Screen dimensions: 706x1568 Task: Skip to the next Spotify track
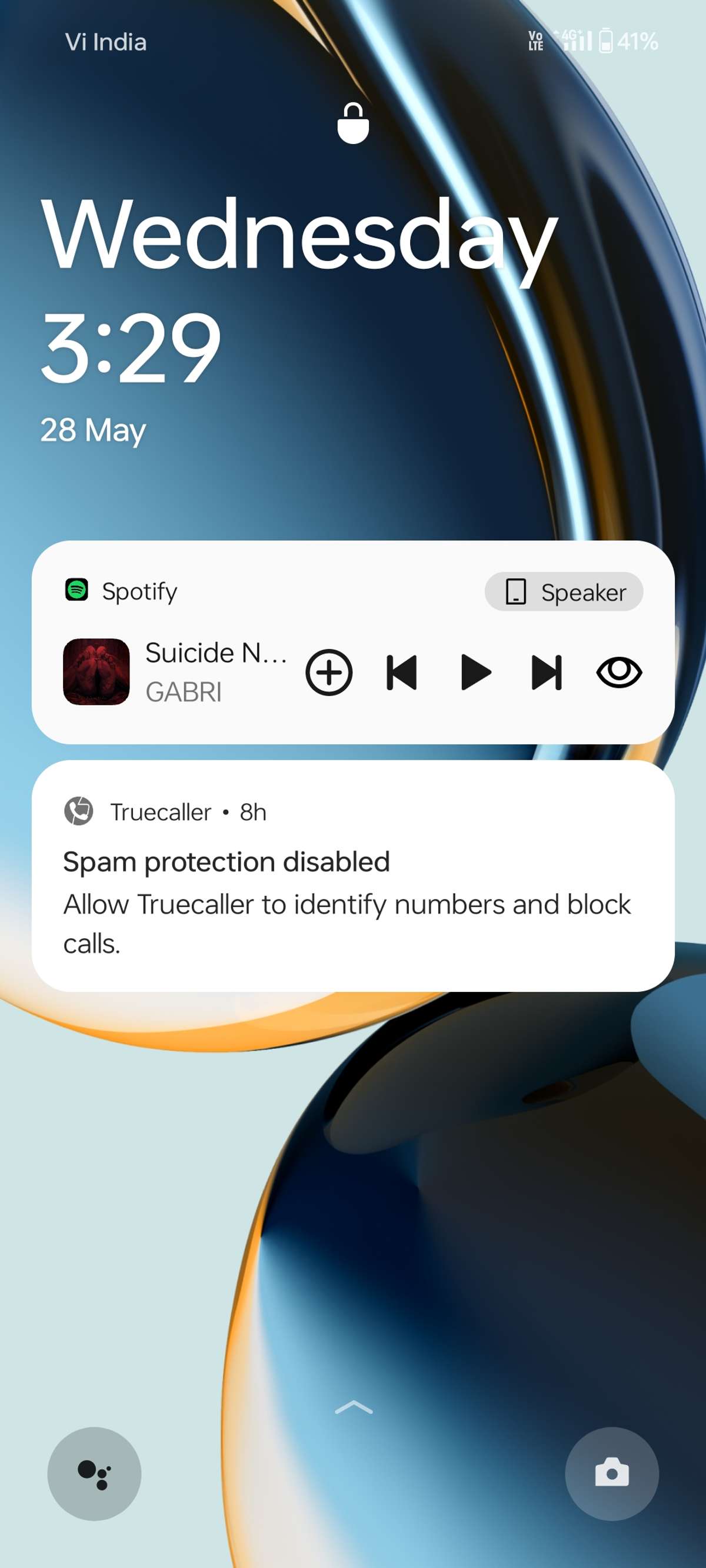[547, 672]
